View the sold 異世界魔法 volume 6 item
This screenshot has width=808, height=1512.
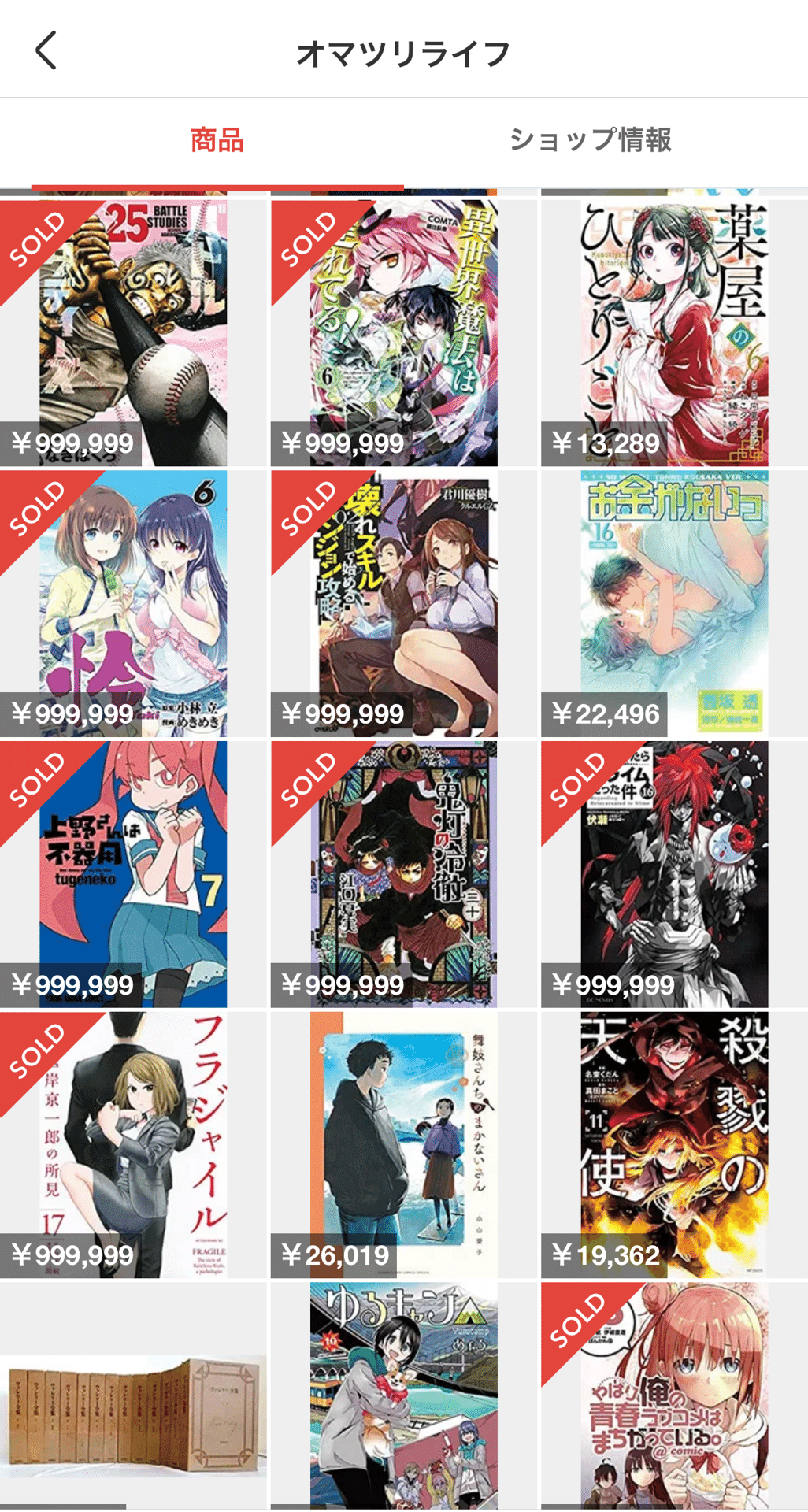pyautogui.click(x=403, y=332)
